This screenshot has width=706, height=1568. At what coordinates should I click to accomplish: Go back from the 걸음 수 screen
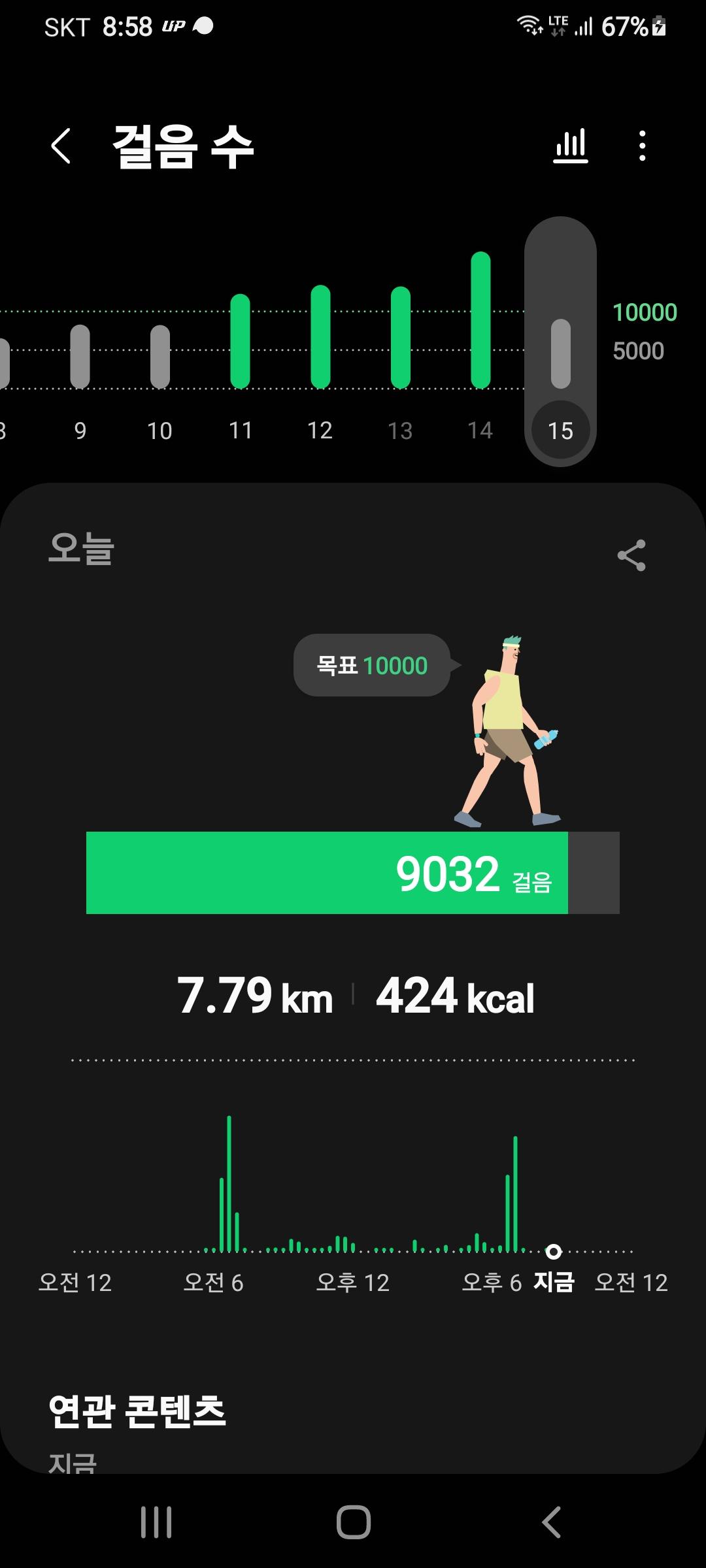click(x=61, y=146)
